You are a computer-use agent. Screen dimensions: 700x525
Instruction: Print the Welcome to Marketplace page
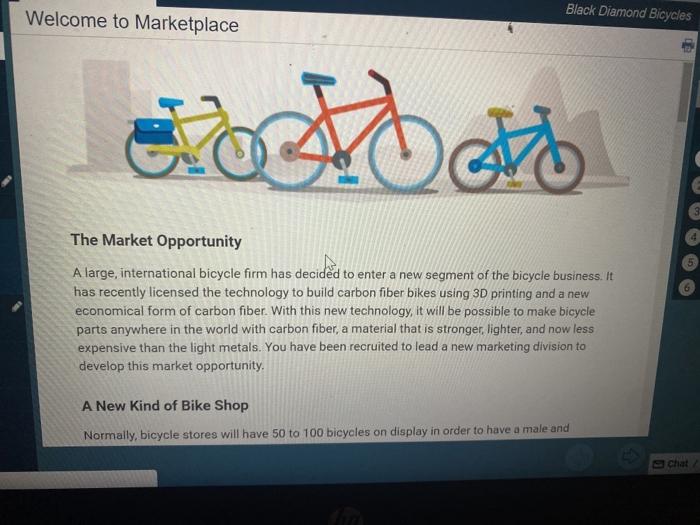point(688,45)
